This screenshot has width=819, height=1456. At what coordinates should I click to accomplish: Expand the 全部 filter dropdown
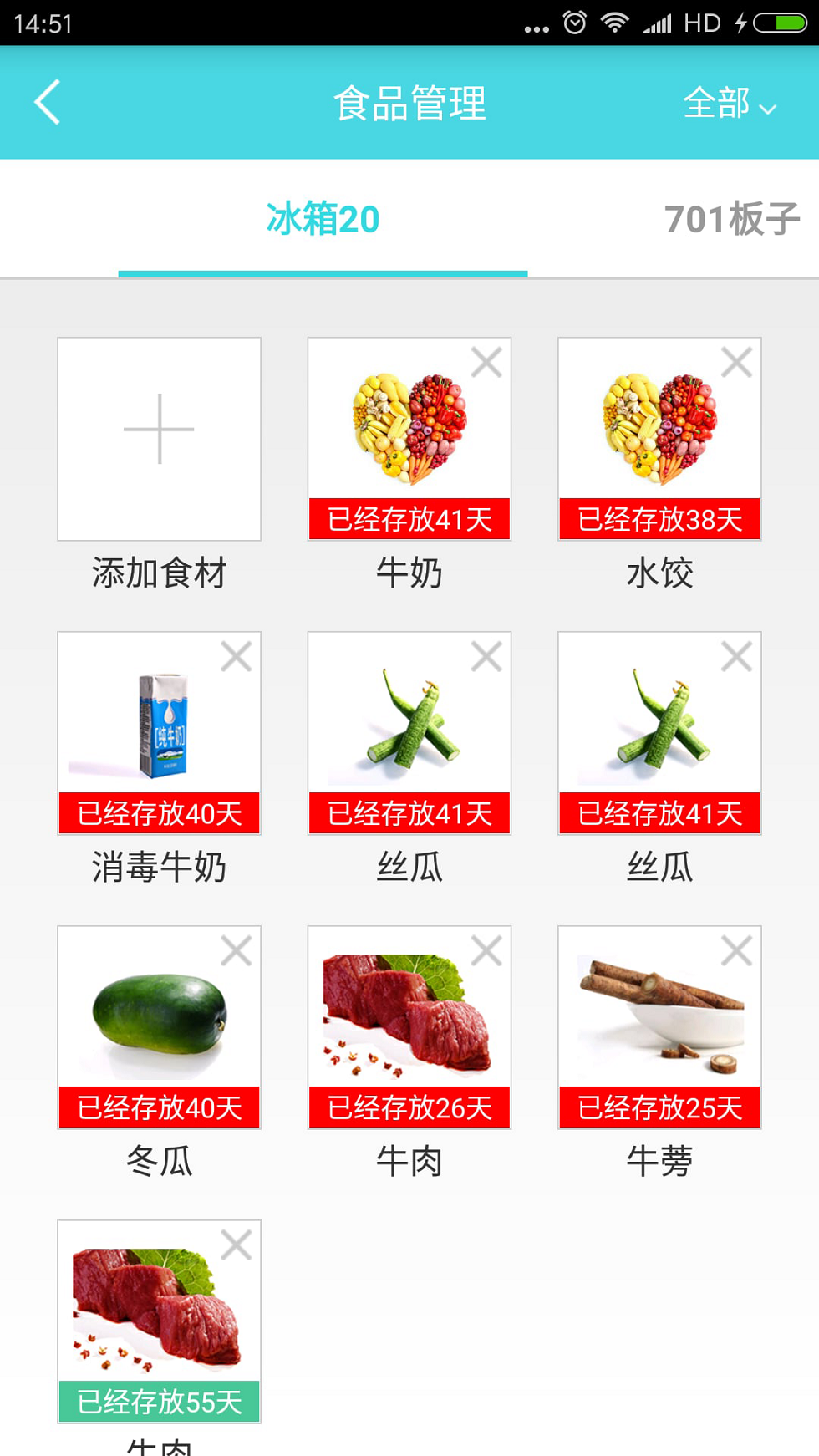pos(729,104)
